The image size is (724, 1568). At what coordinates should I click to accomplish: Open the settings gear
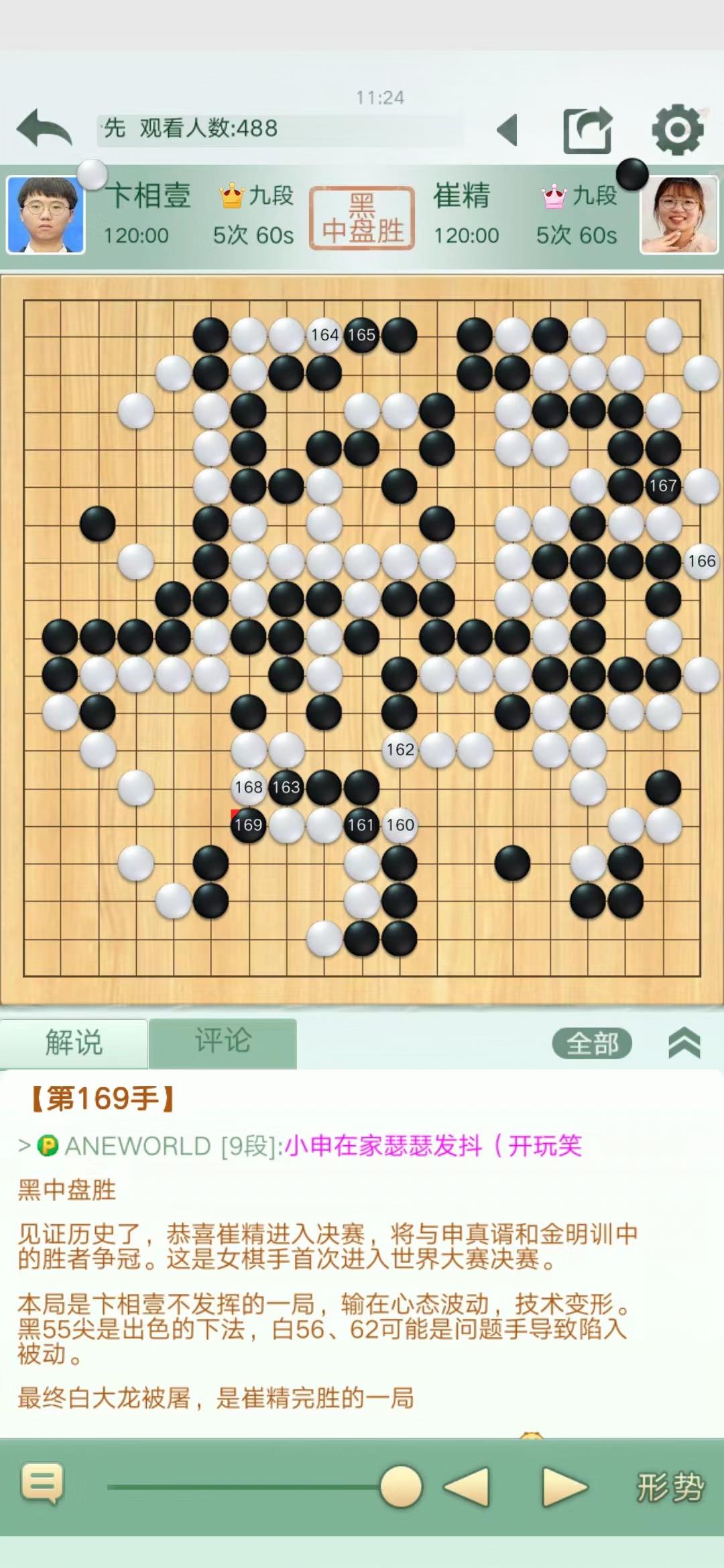tap(677, 129)
